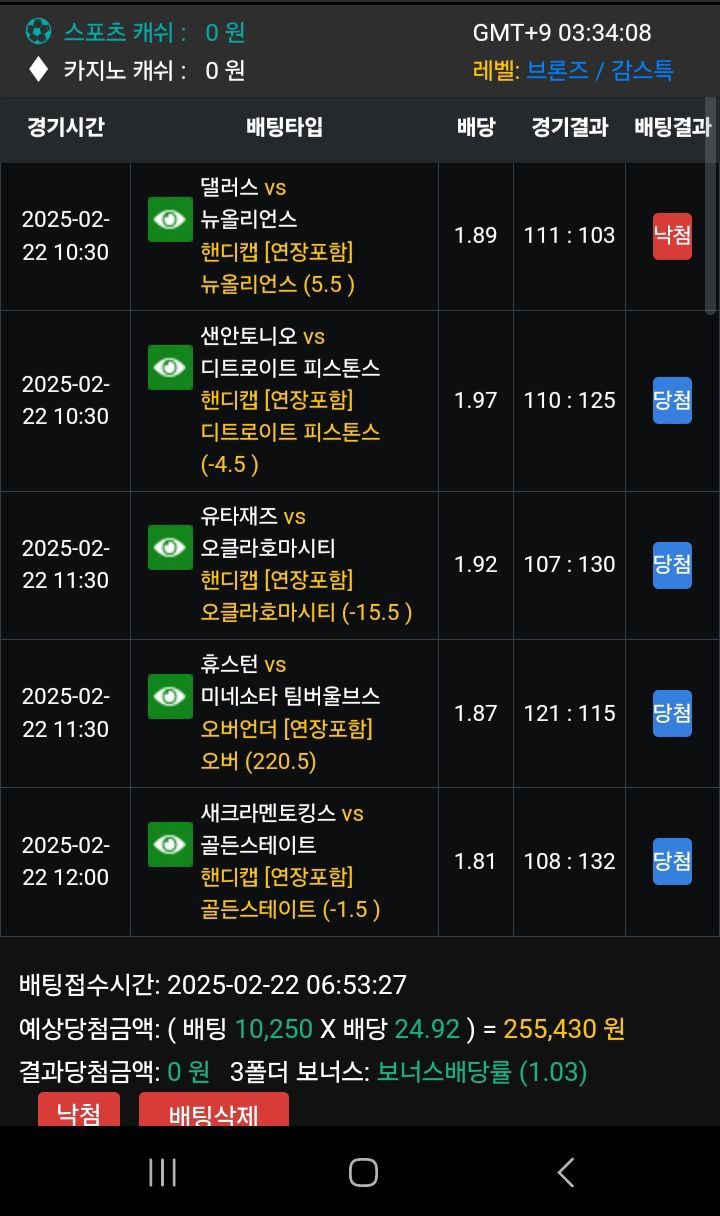This screenshot has width=720, height=1216.
Task: Go back using system back button
Action: click(565, 1172)
